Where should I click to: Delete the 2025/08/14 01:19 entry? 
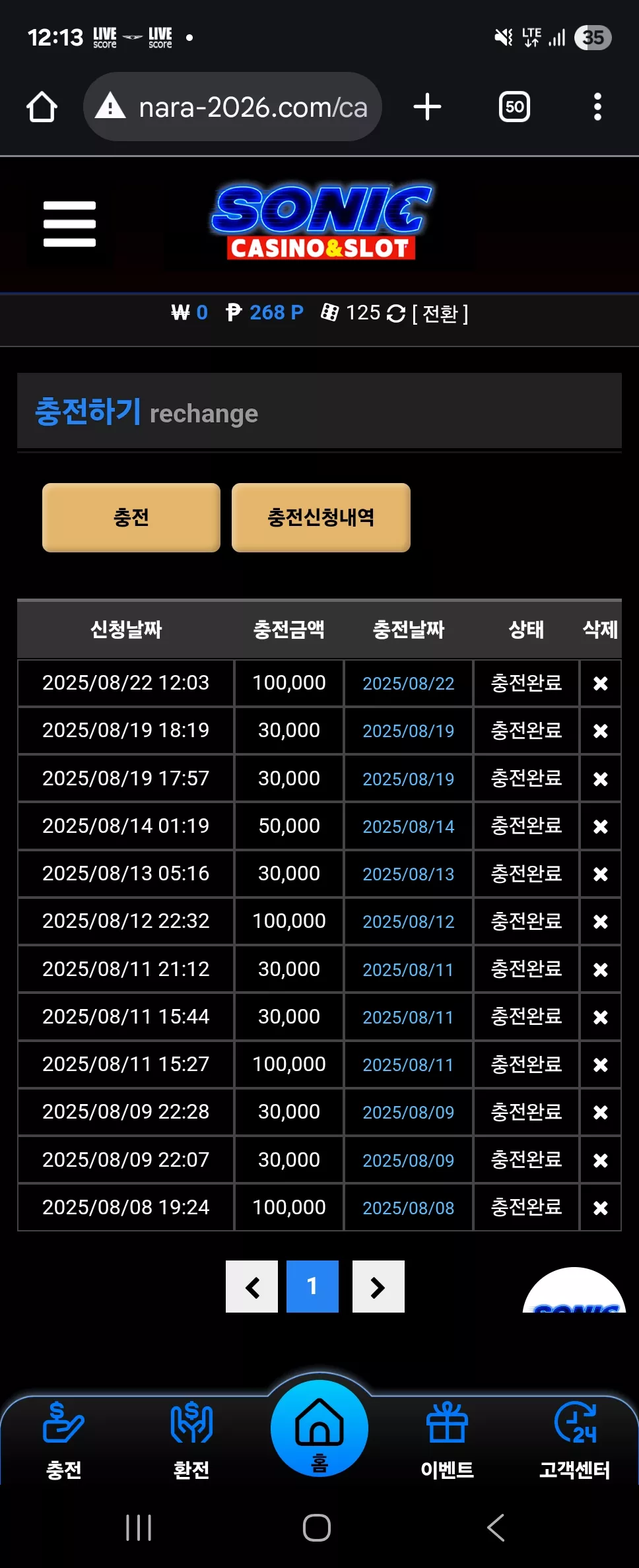point(600,826)
